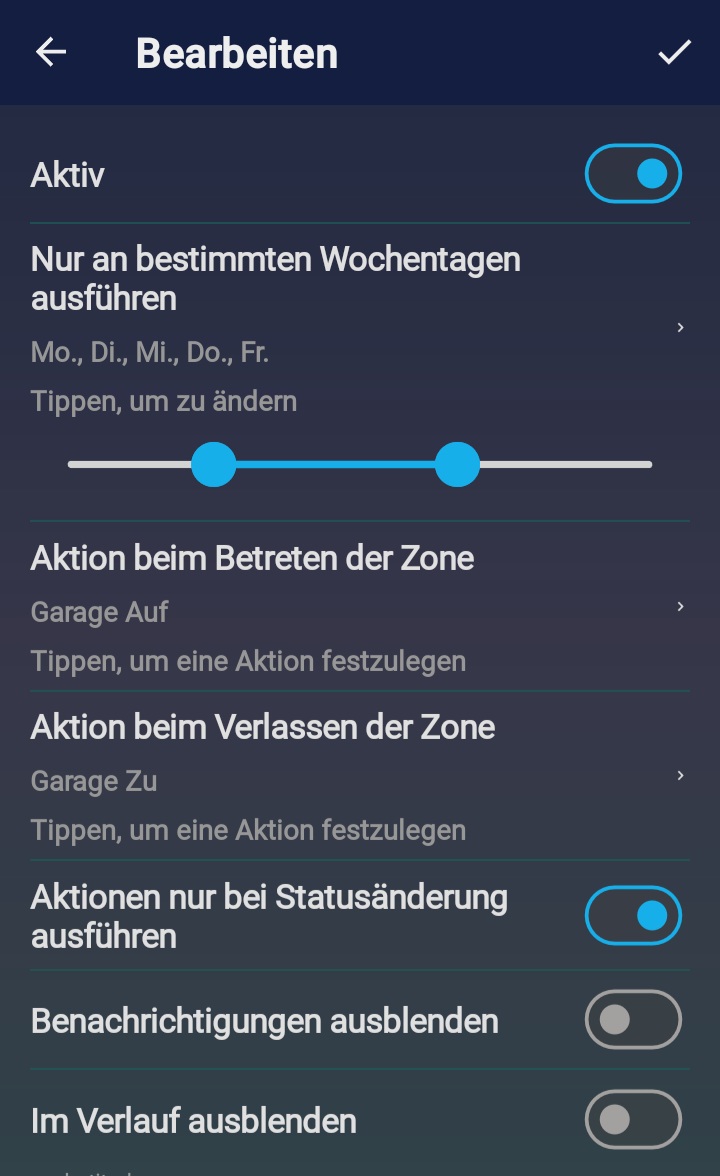Disable Aktionen nur bei Statusänderung ausführen
The height and width of the screenshot is (1176, 720).
633,916
